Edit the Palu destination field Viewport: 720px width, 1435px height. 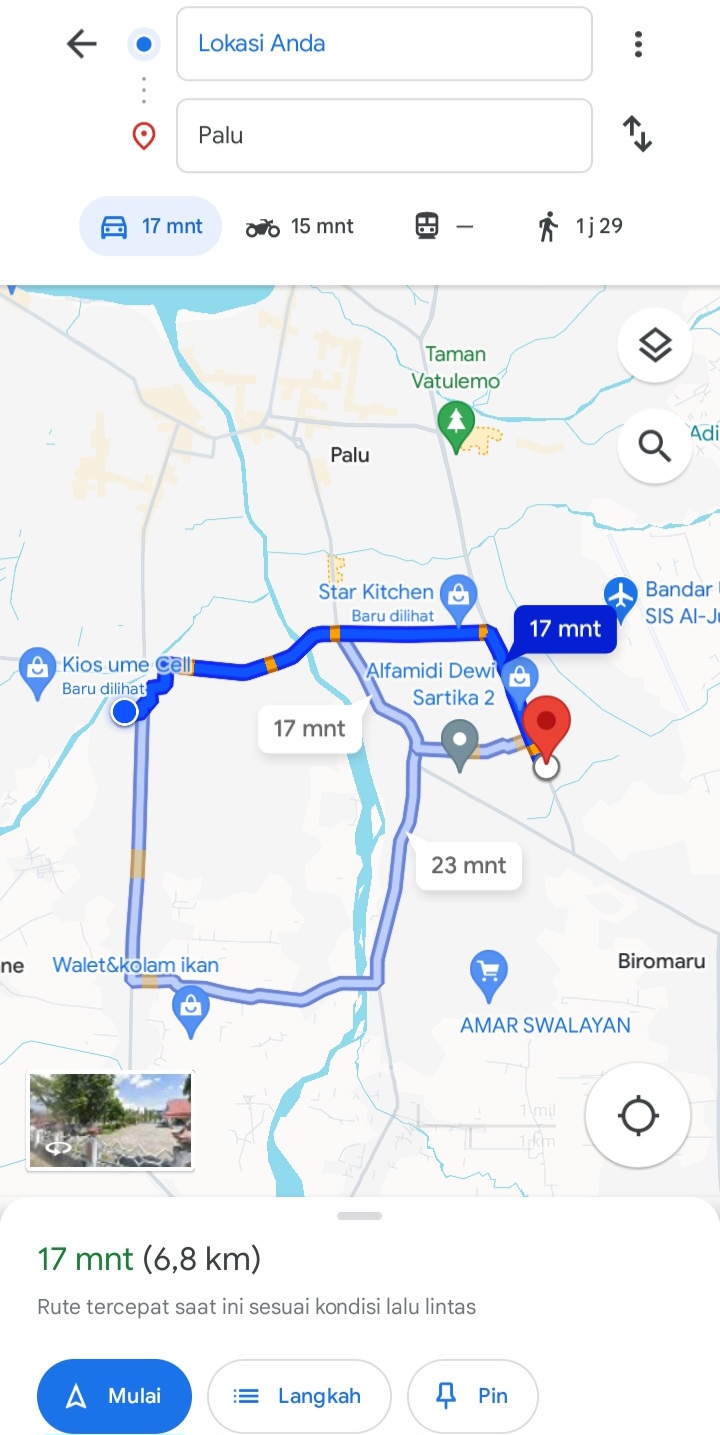click(384, 135)
